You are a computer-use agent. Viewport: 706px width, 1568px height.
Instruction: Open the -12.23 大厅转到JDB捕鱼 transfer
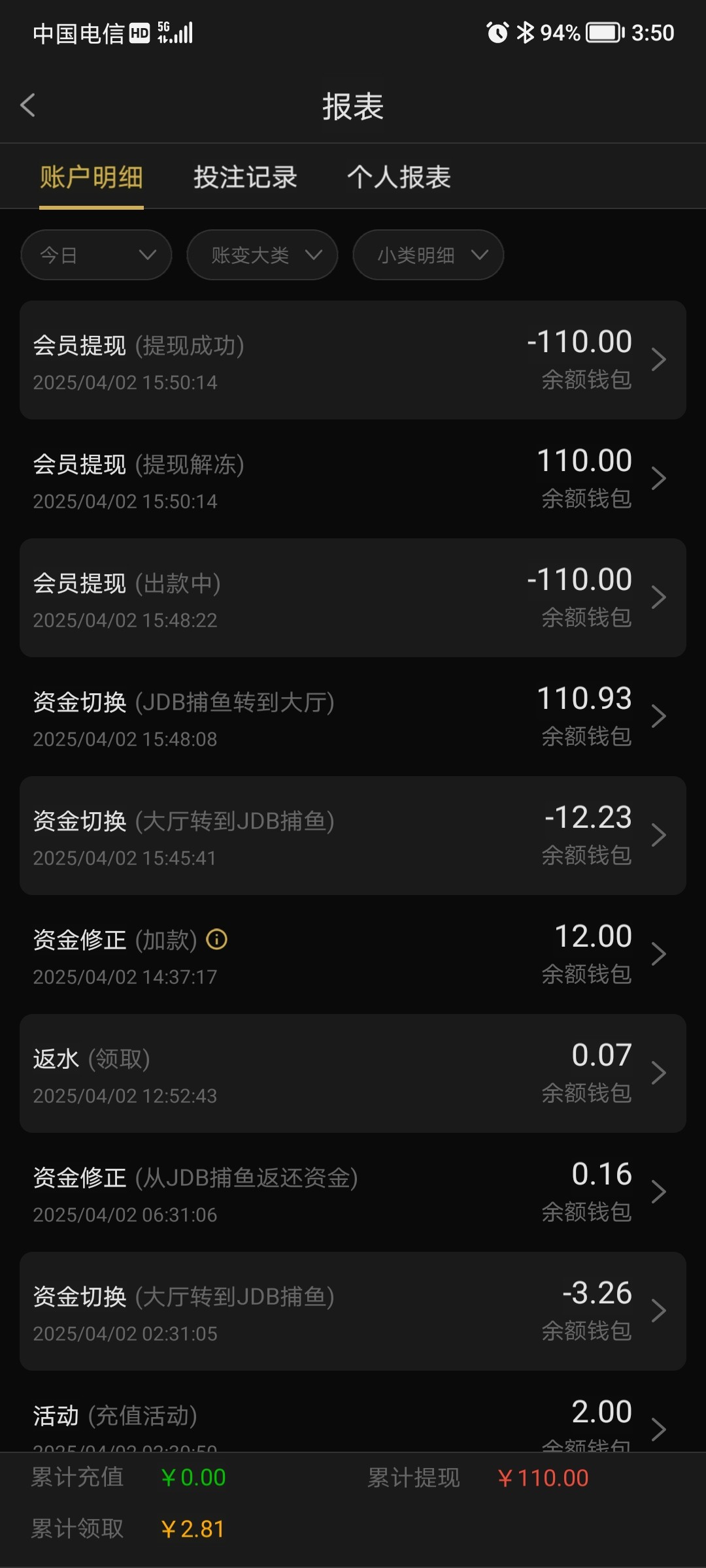(353, 836)
